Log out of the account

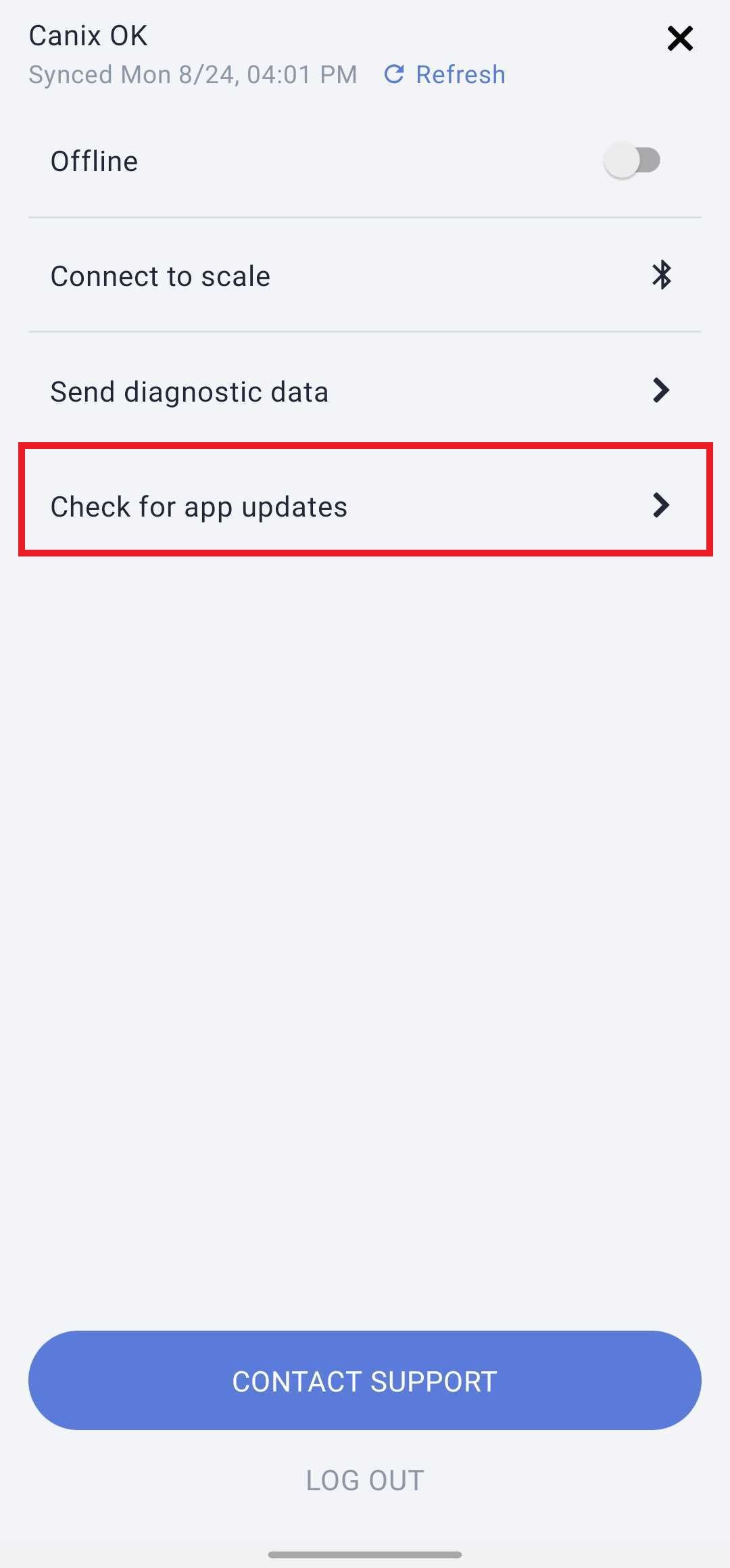[365, 1480]
